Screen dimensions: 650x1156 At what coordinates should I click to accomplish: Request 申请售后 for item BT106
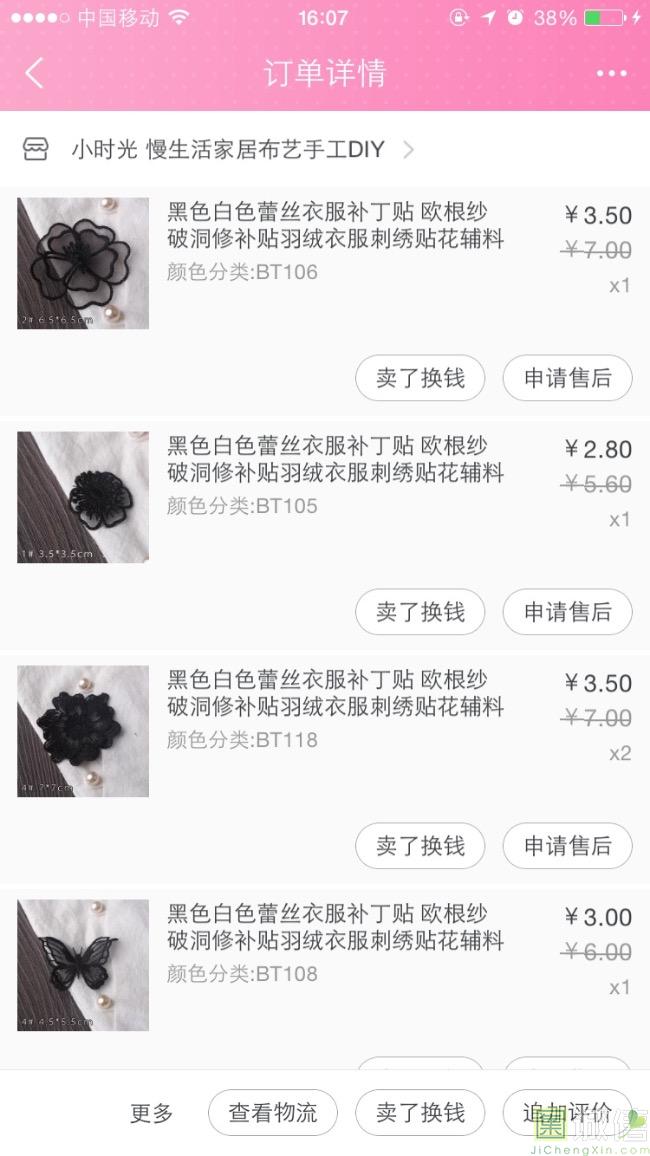pyautogui.click(x=567, y=378)
